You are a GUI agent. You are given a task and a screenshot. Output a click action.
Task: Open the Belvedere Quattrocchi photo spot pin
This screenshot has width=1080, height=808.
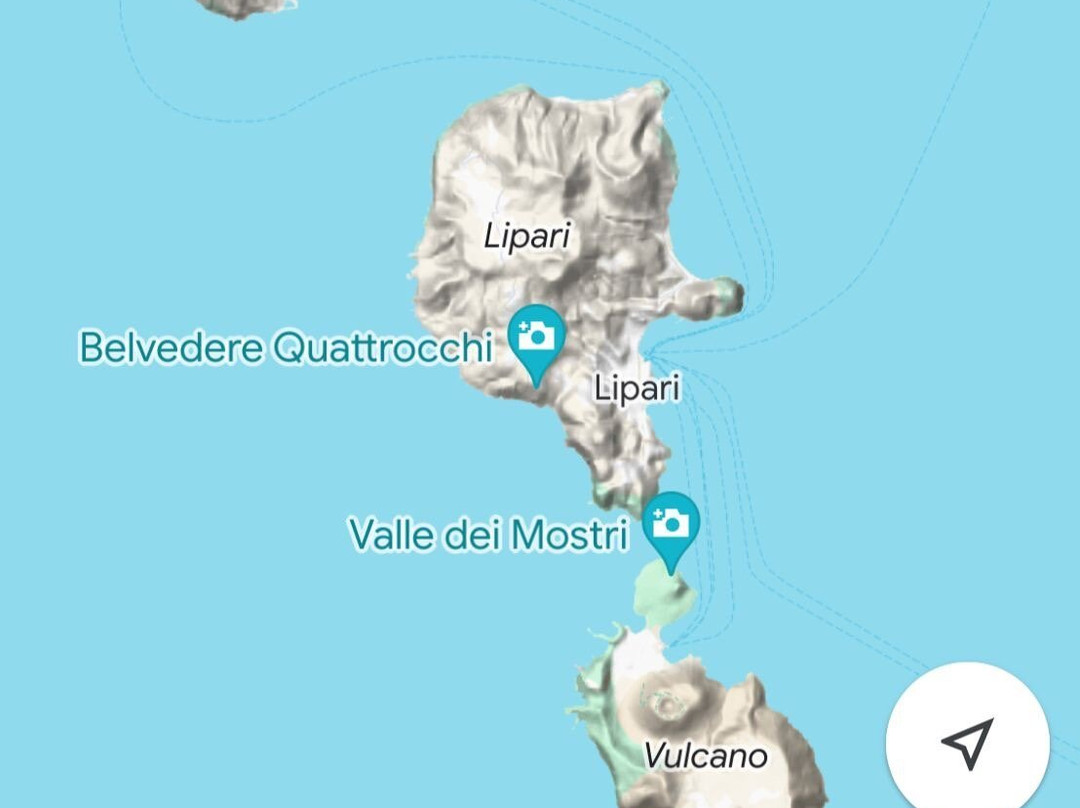[x=537, y=338]
